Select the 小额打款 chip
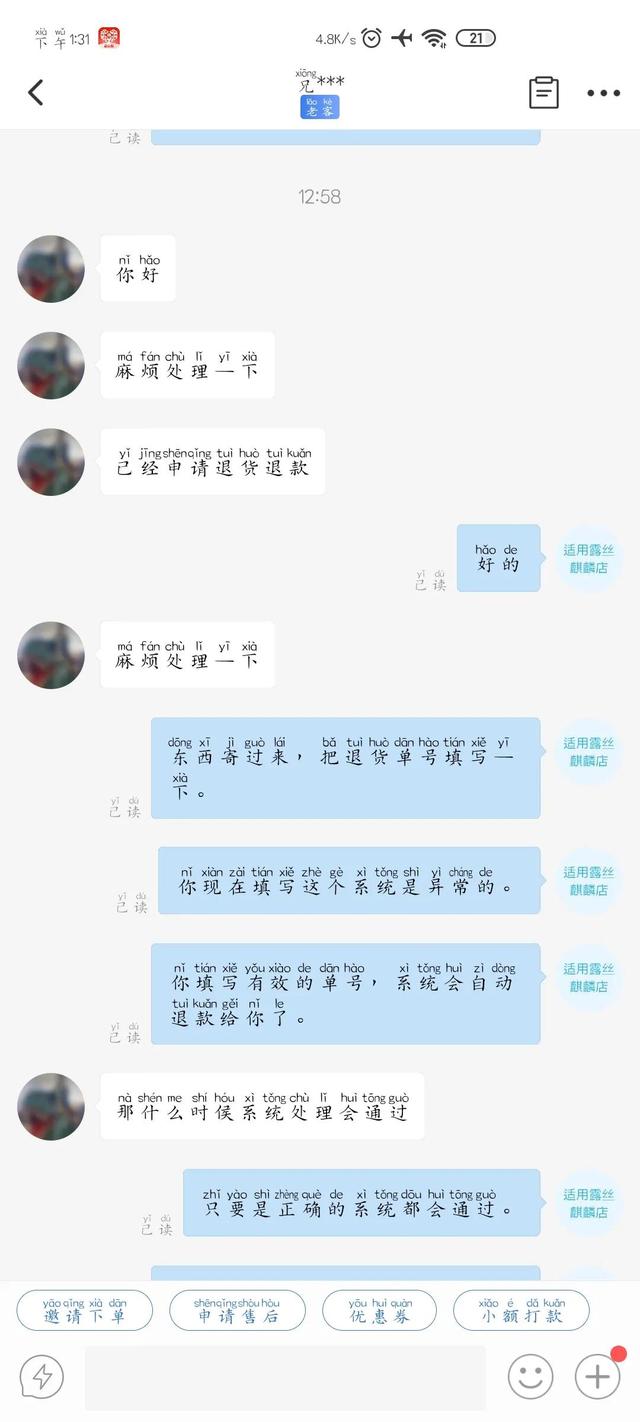This screenshot has width=640, height=1422. (521, 1310)
